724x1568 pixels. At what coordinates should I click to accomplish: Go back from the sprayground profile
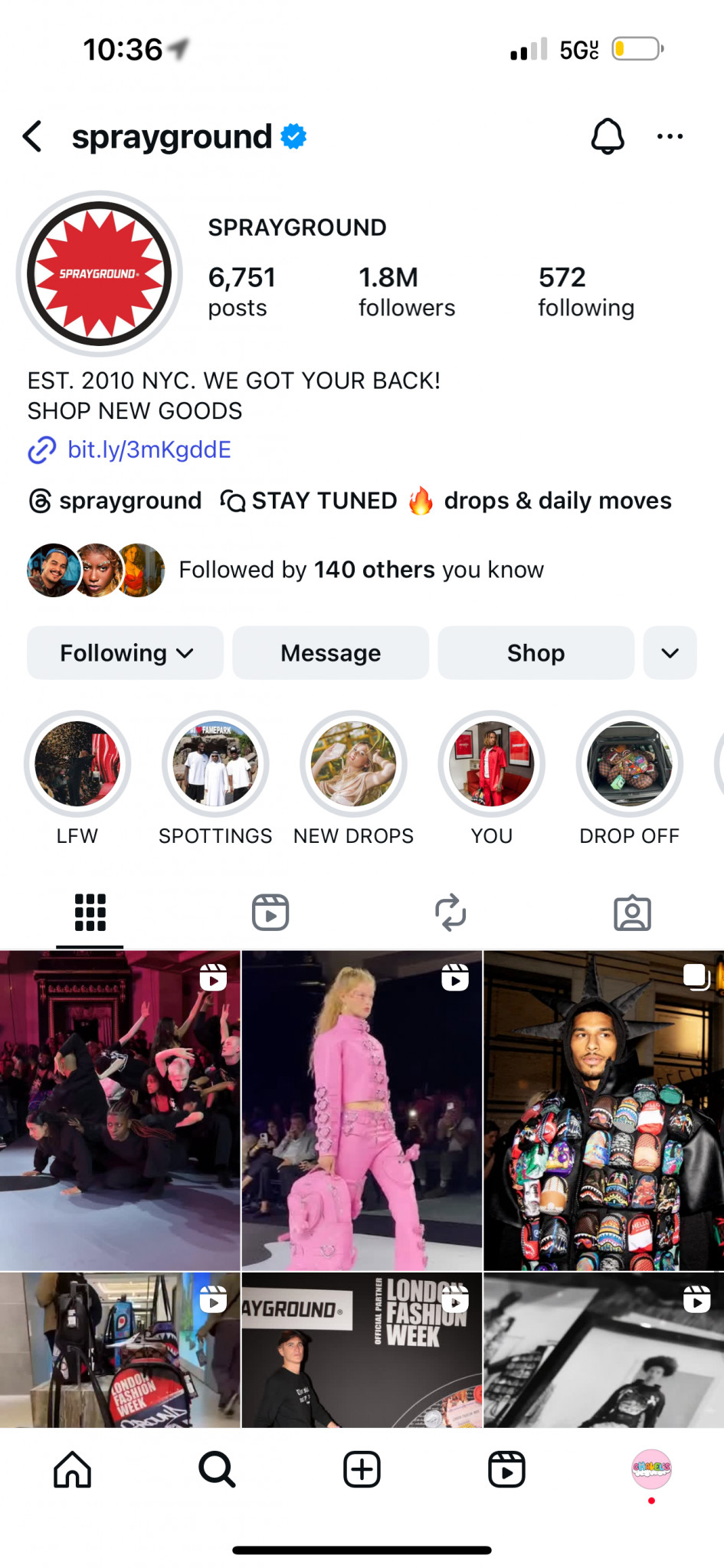[32, 137]
